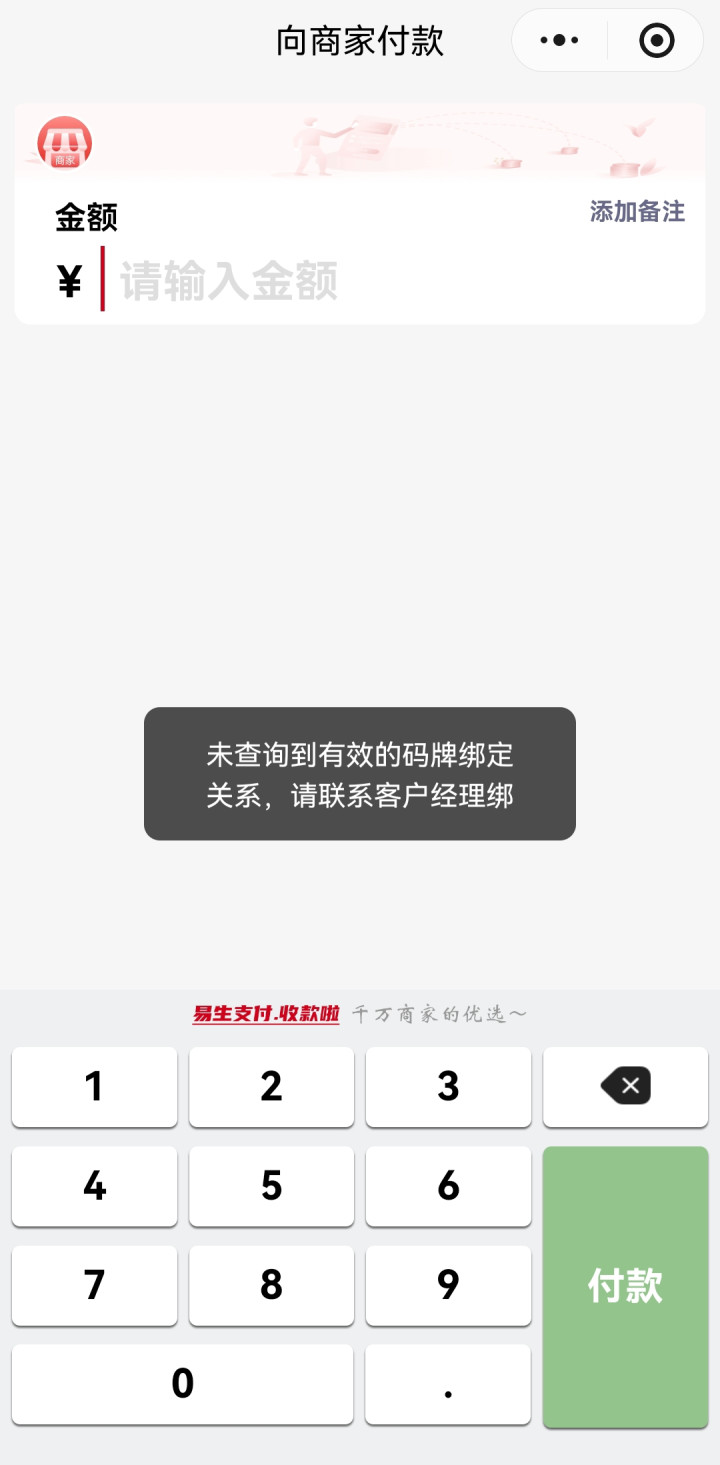Enter digit 7 on the keypad
This screenshot has height=1465, width=720.
pos(94,1285)
